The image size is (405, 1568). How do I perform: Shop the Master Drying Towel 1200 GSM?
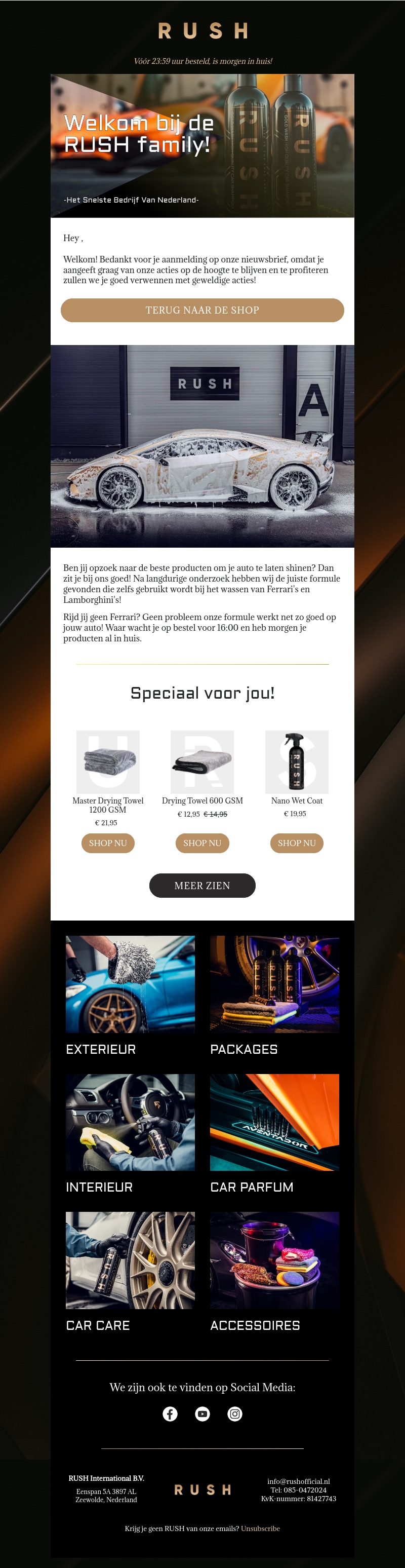(x=108, y=843)
